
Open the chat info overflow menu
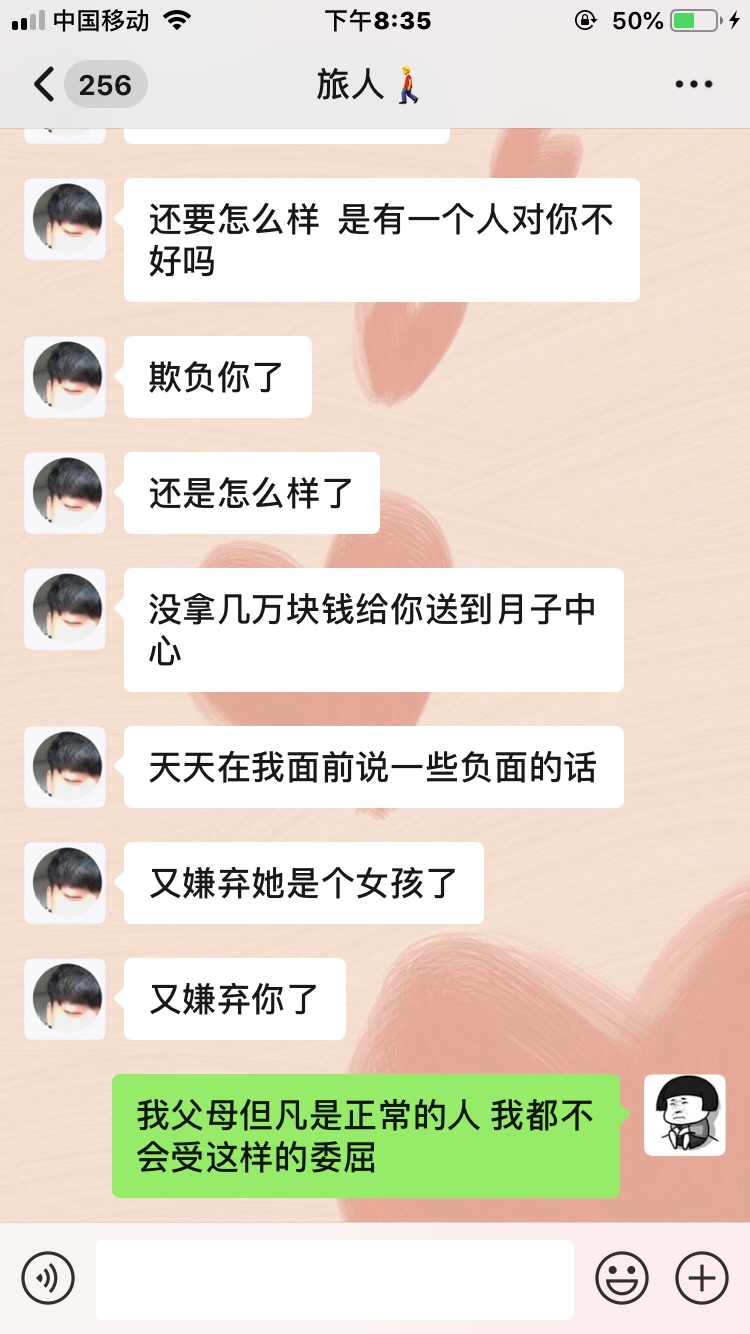[x=693, y=85]
